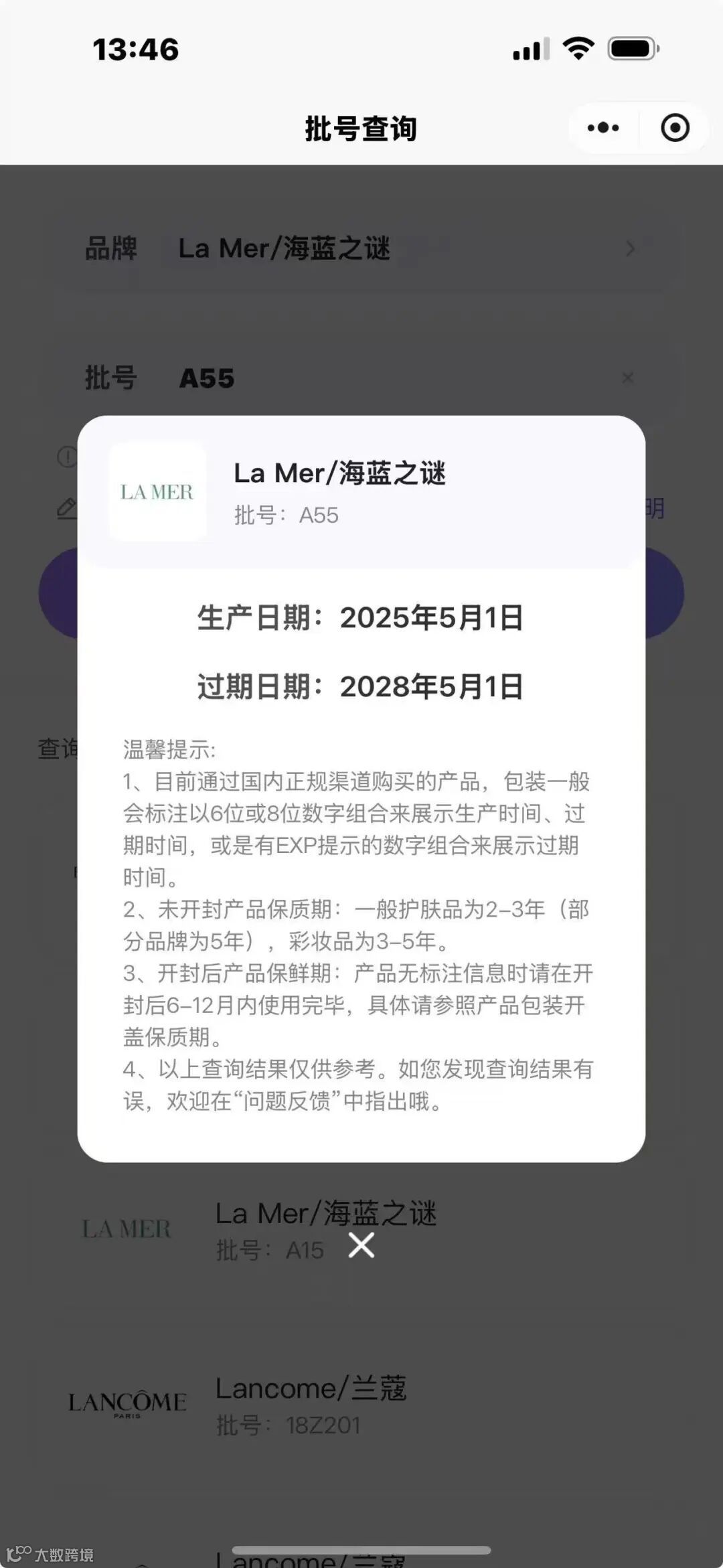Tap the battery indicator in the status bar
This screenshot has height=1568, width=723.
(632, 48)
